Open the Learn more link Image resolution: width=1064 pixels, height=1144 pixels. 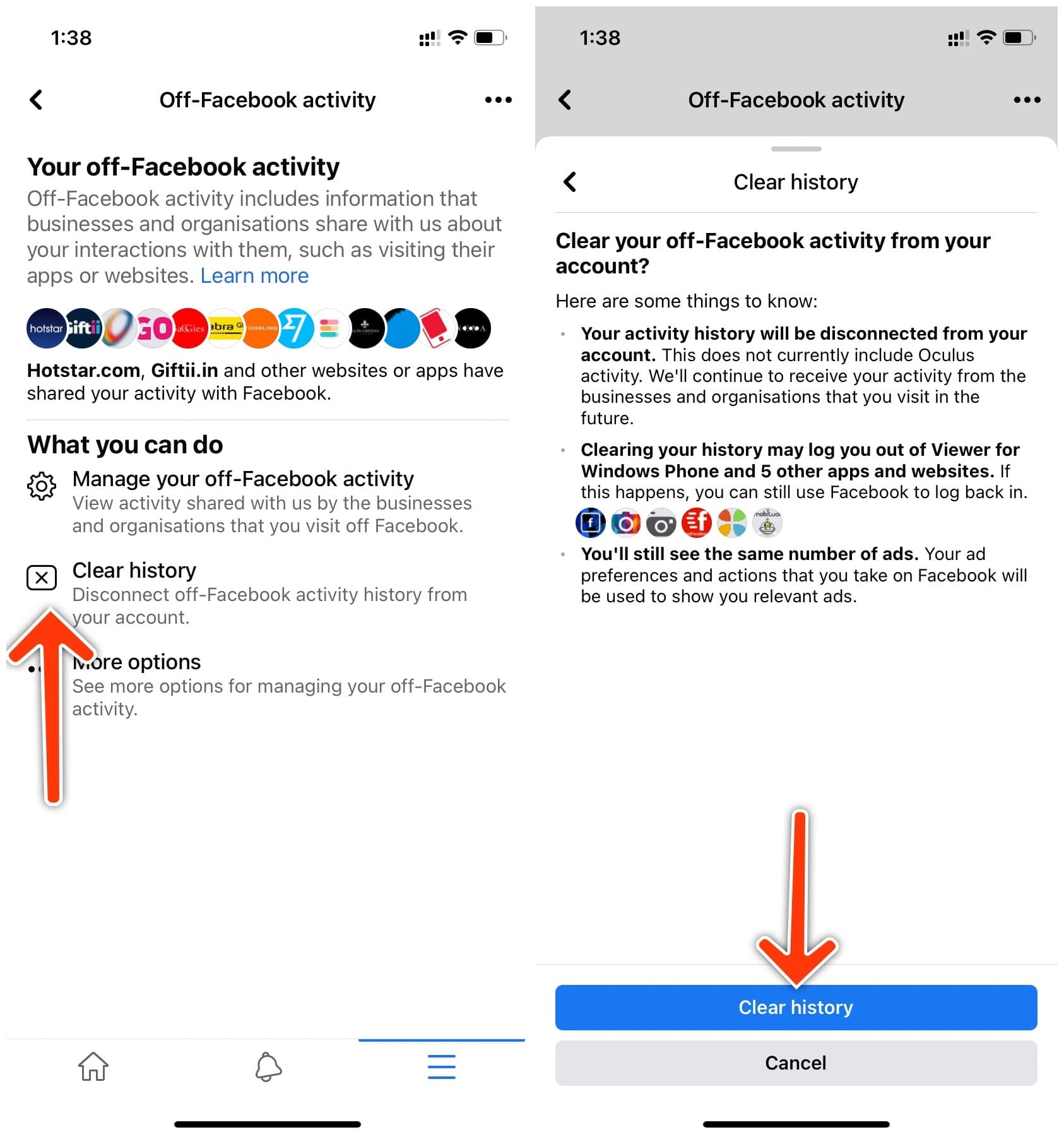[x=254, y=276]
